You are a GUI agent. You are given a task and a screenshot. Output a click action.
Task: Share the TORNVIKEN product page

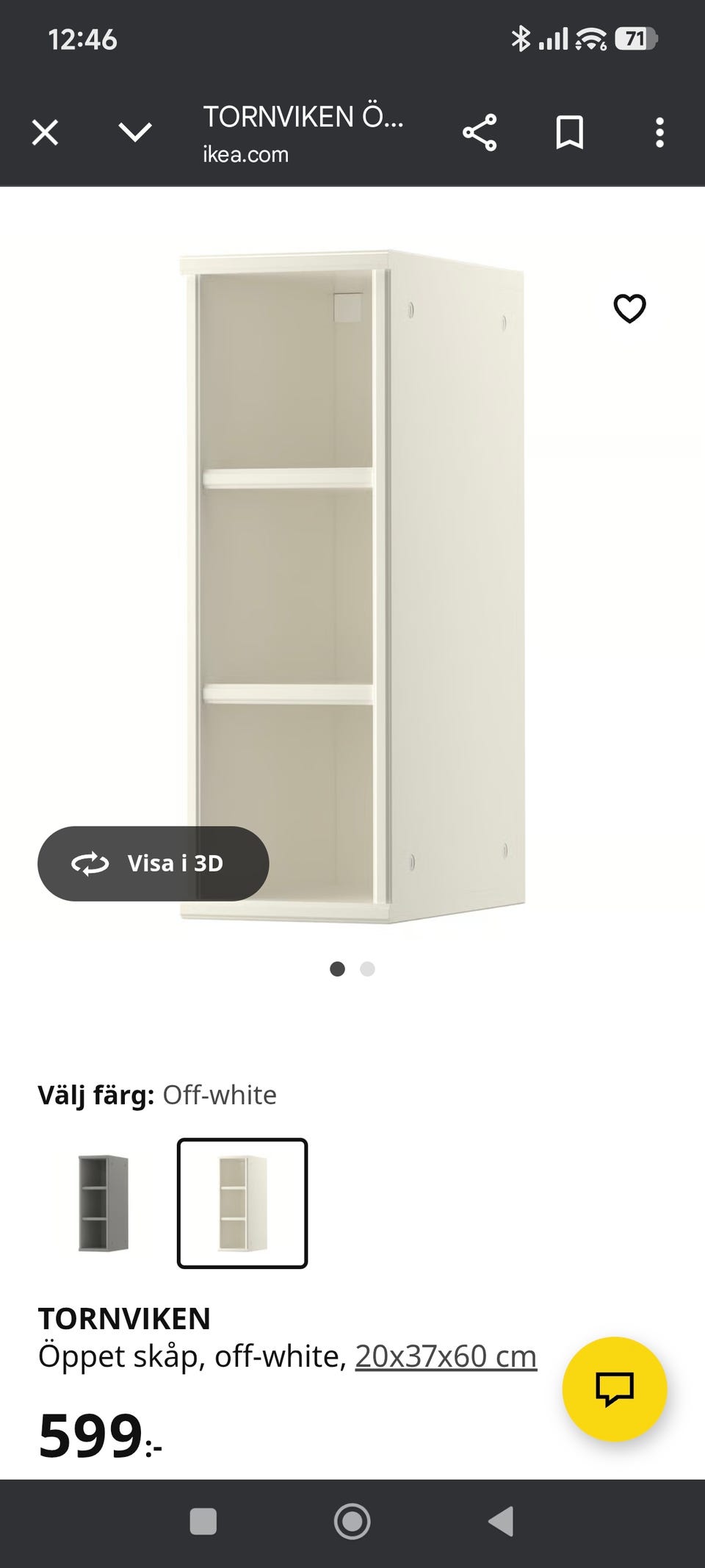point(479,132)
